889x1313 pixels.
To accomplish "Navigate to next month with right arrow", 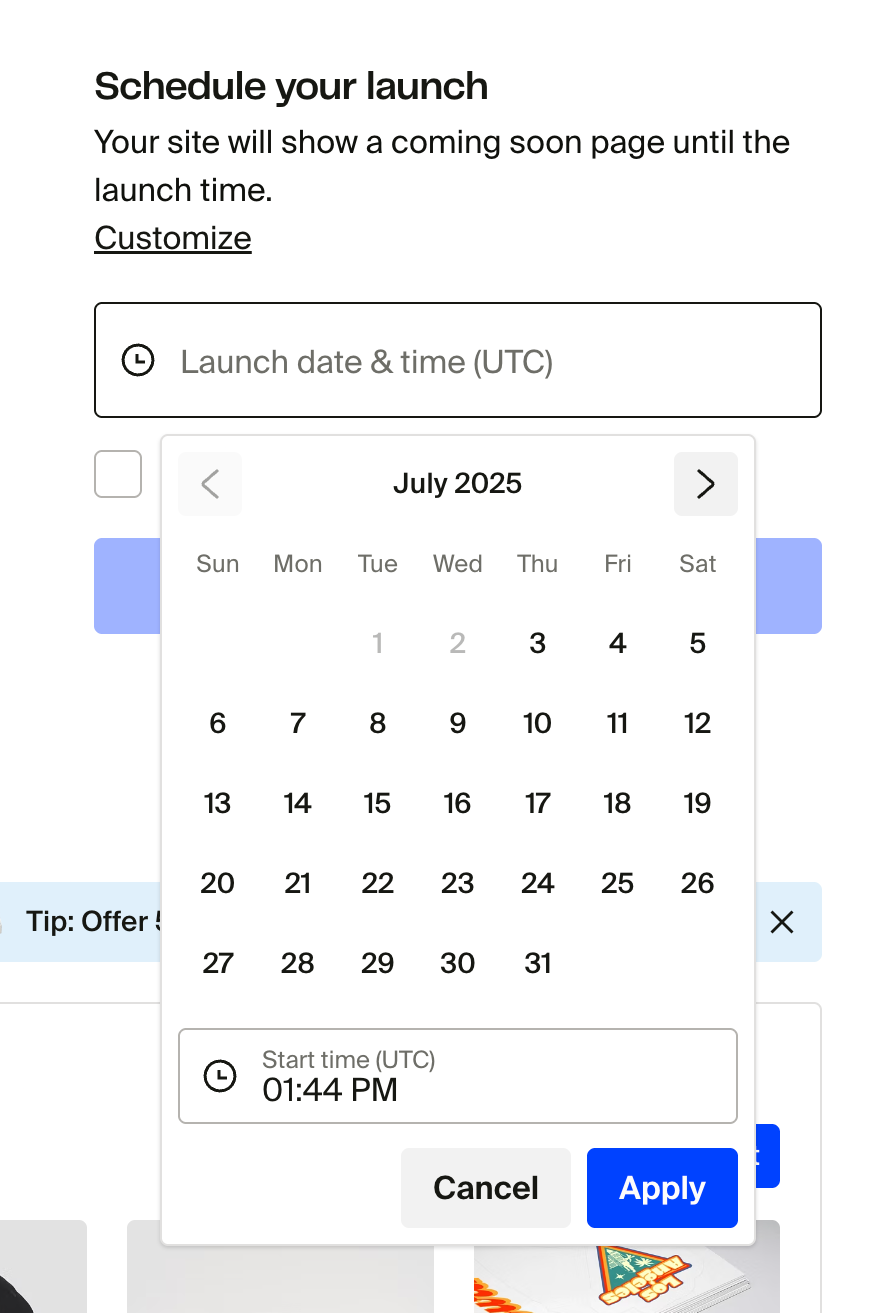I will (705, 484).
